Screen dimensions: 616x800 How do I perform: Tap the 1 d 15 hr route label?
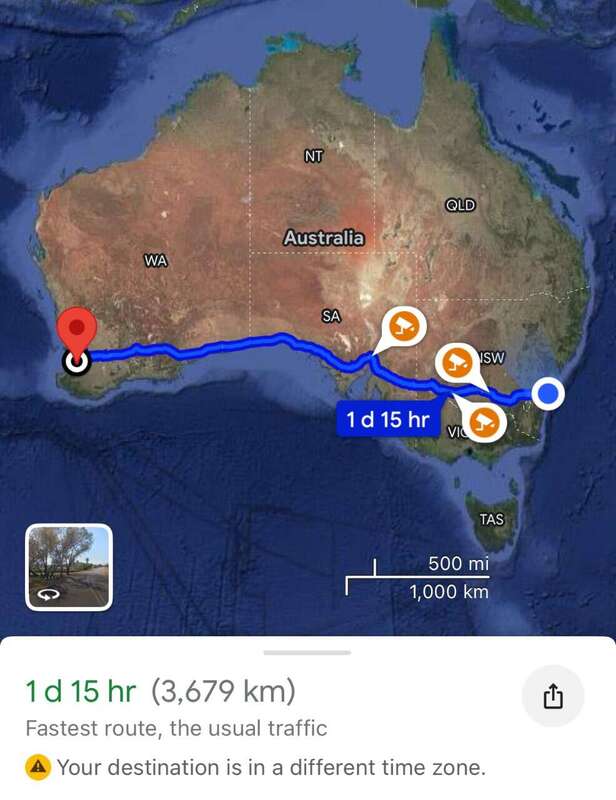click(x=387, y=420)
